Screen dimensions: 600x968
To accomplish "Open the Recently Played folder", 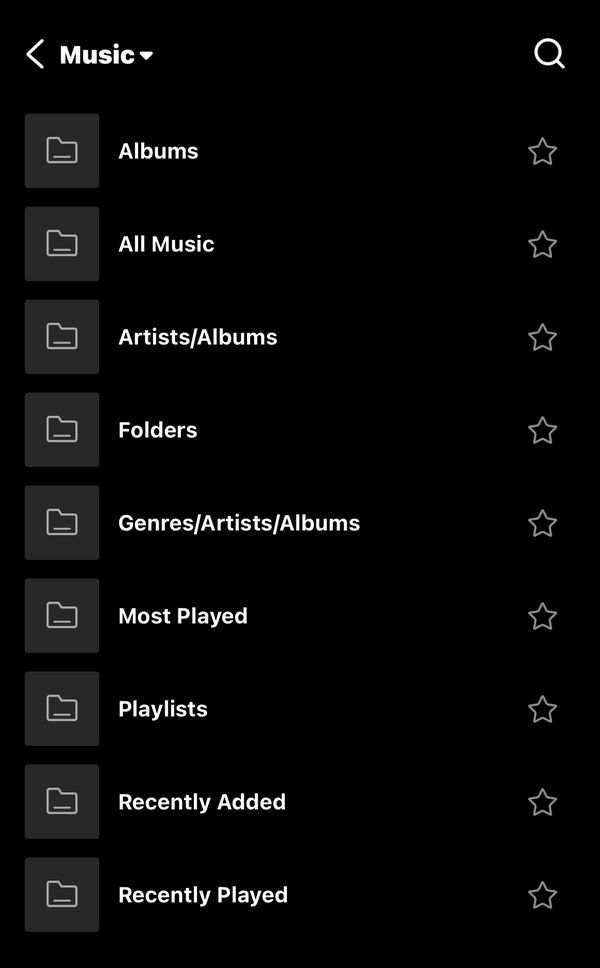I will 202,895.
